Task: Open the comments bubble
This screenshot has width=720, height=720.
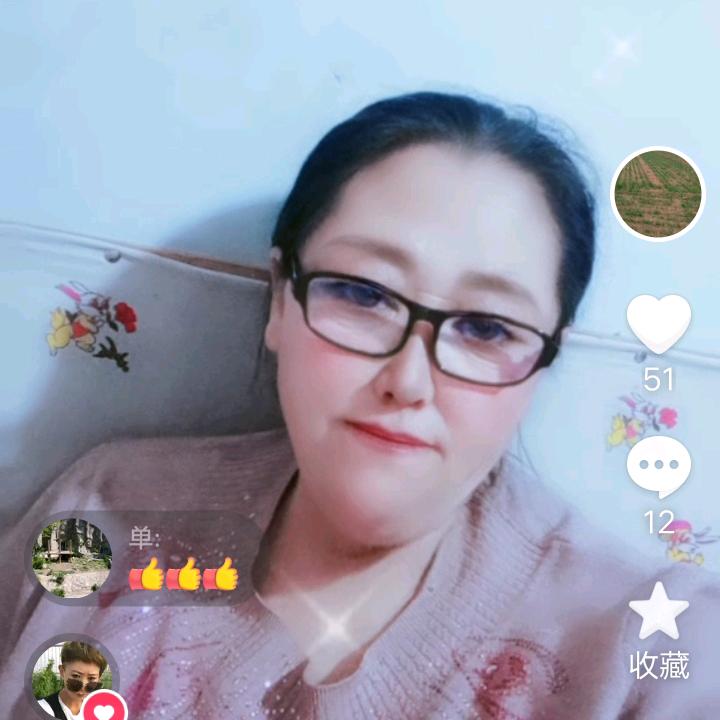Action: pos(658,467)
